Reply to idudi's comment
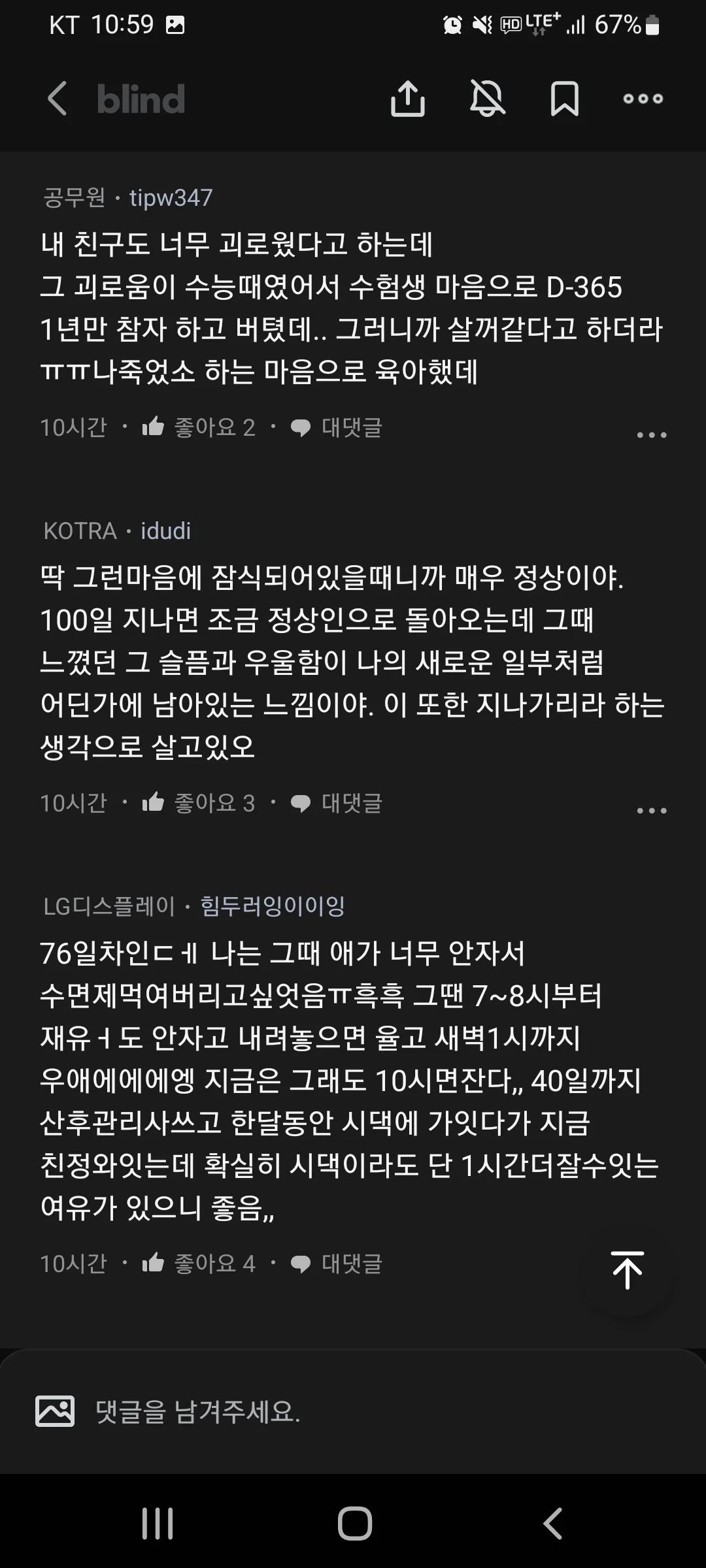 click(x=337, y=803)
